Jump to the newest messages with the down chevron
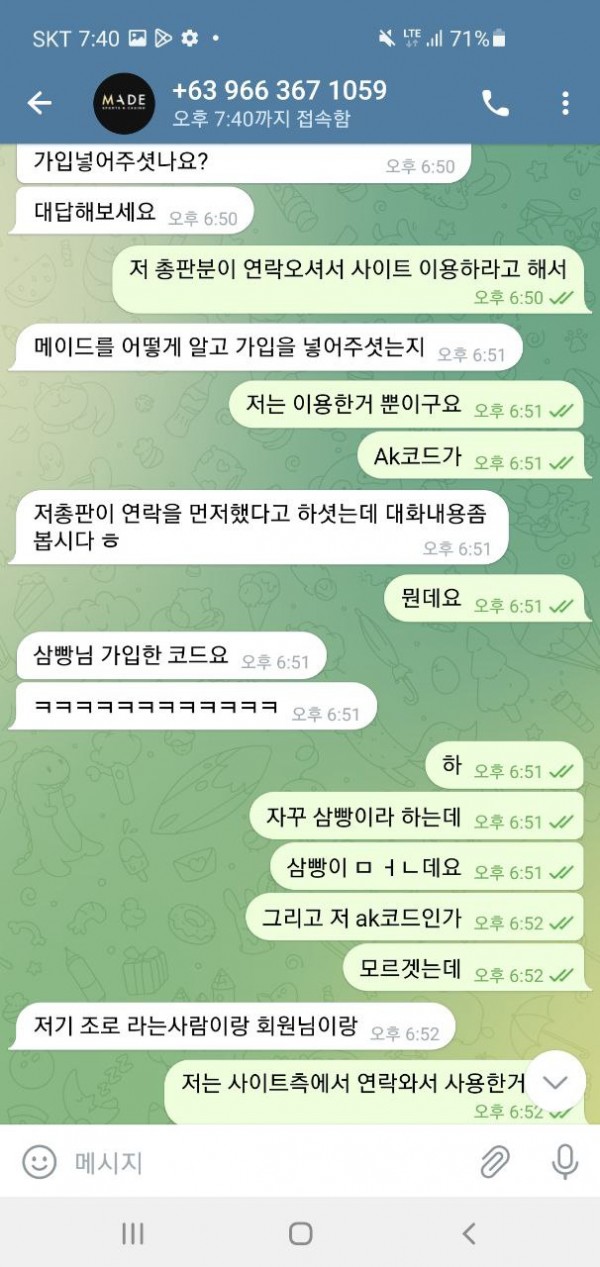 (556, 1082)
